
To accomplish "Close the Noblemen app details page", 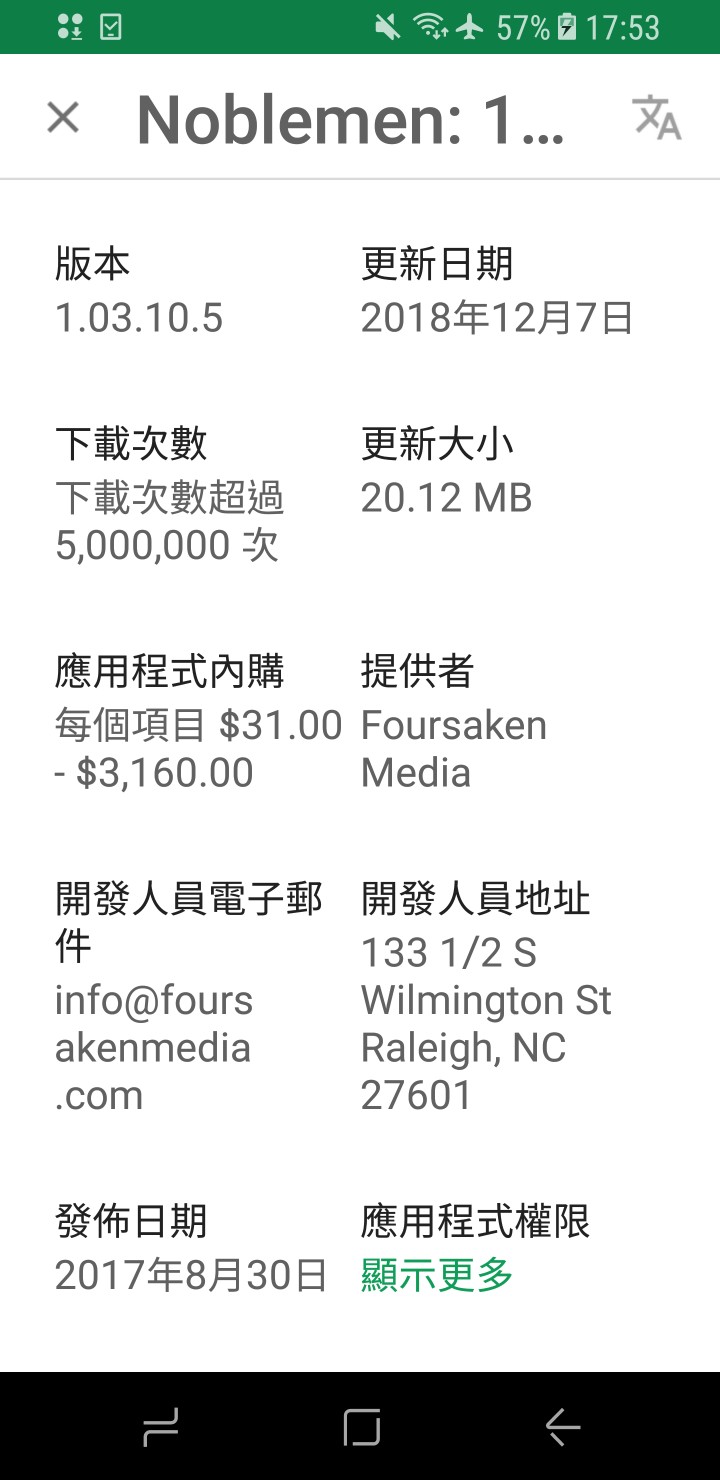I will (x=63, y=118).
